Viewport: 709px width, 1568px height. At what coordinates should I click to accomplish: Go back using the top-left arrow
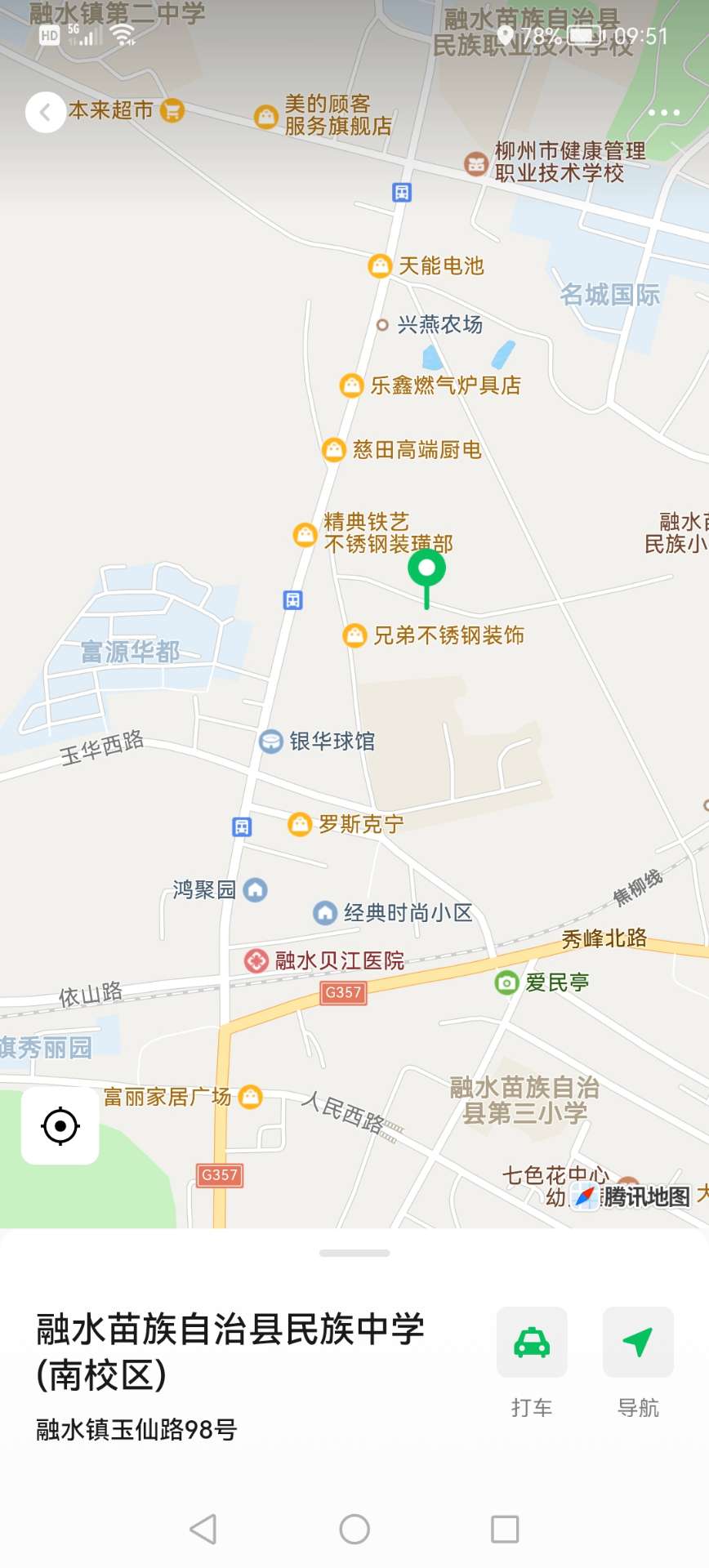click(x=46, y=112)
